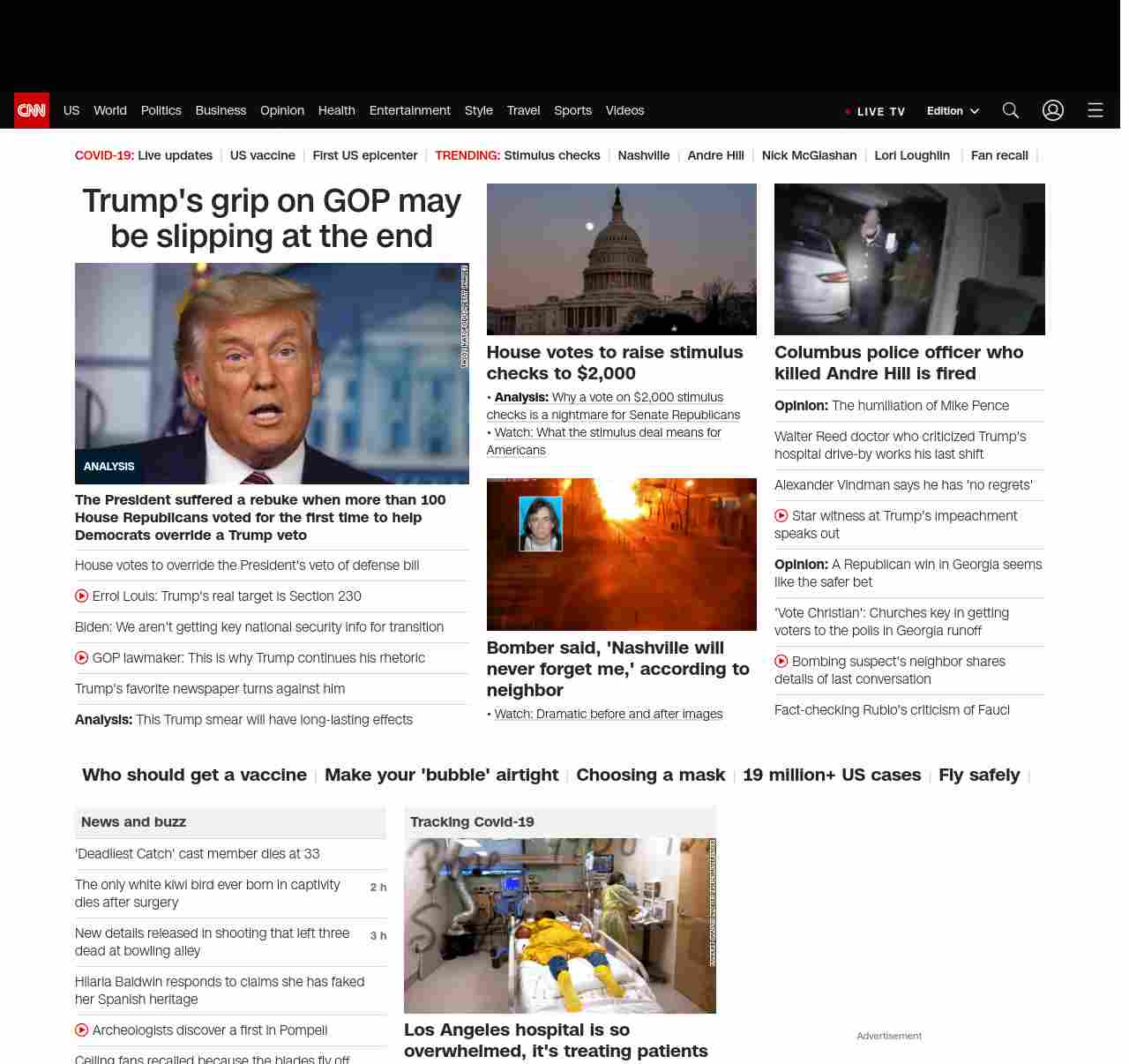The height and width of the screenshot is (1064, 1129).
Task: Open the user account icon
Action: [1052, 110]
